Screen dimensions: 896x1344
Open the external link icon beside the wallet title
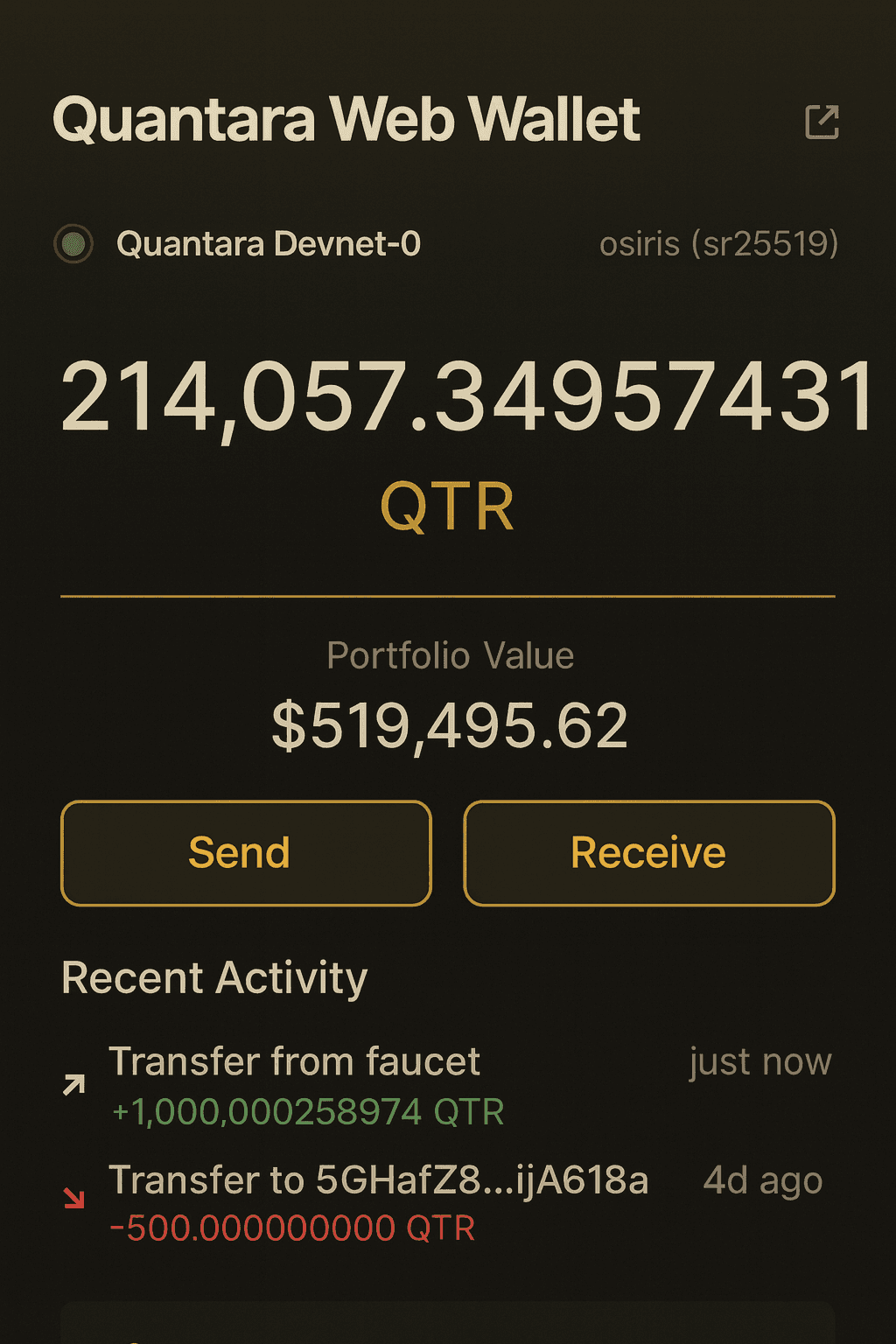[820, 122]
